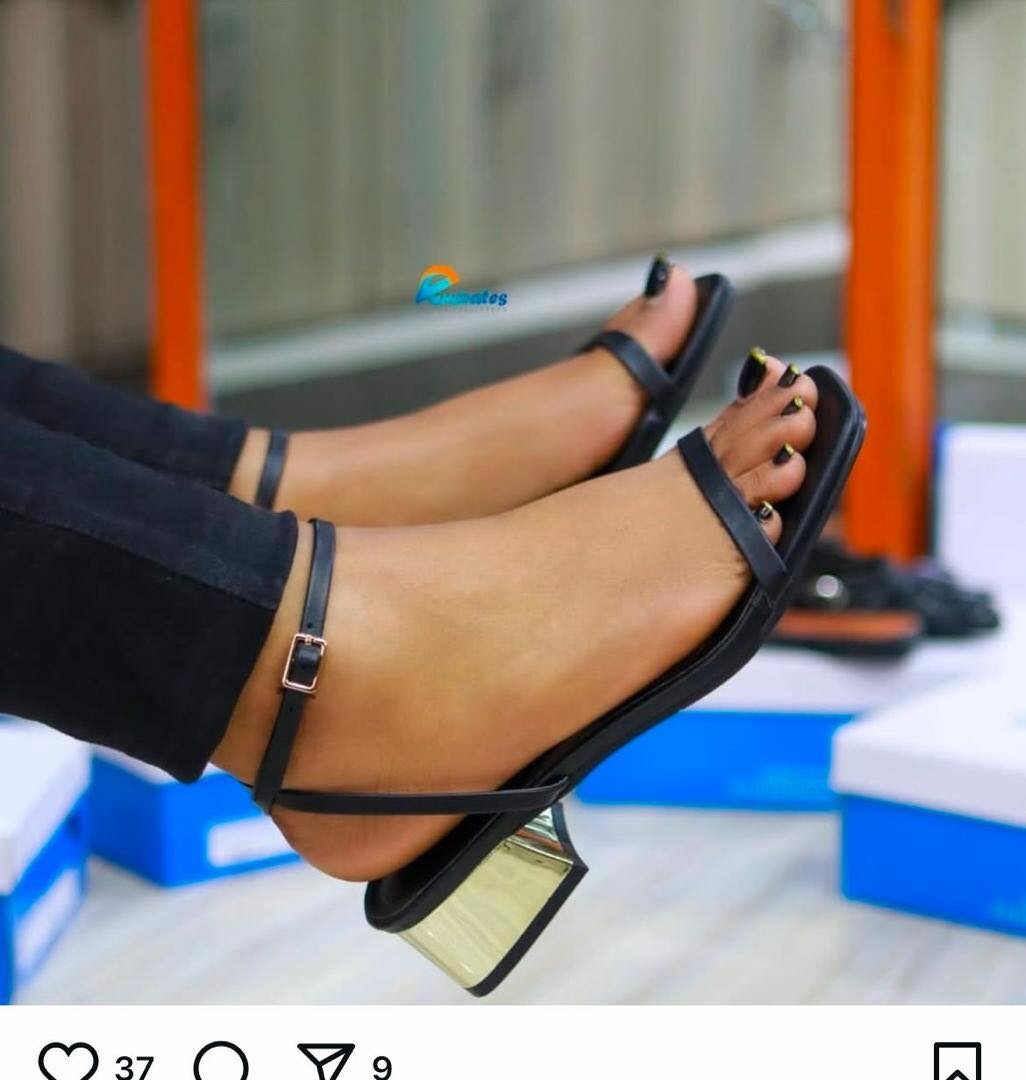Share the post via the paper plane
This screenshot has width=1026, height=1080.
[326, 1062]
